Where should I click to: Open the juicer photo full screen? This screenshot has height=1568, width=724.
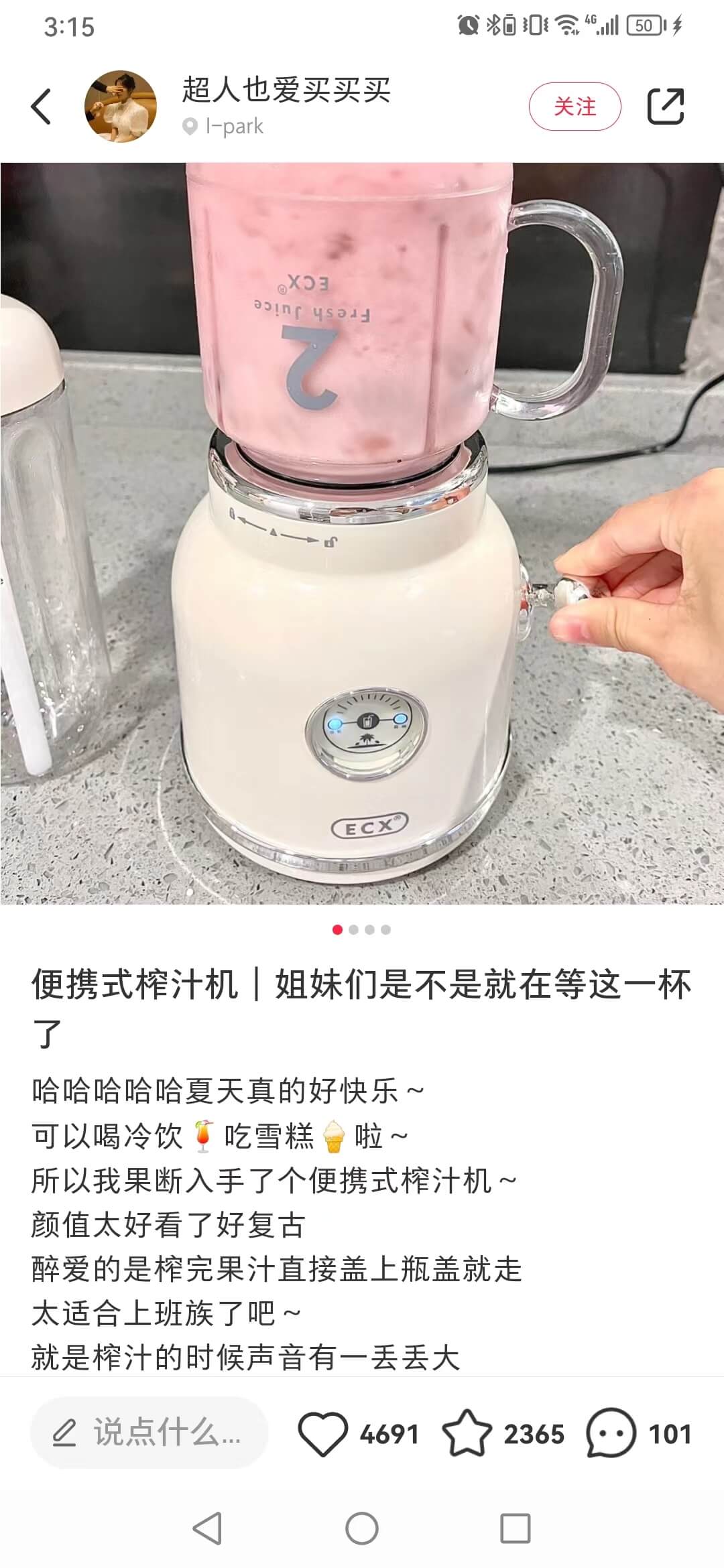point(362,533)
